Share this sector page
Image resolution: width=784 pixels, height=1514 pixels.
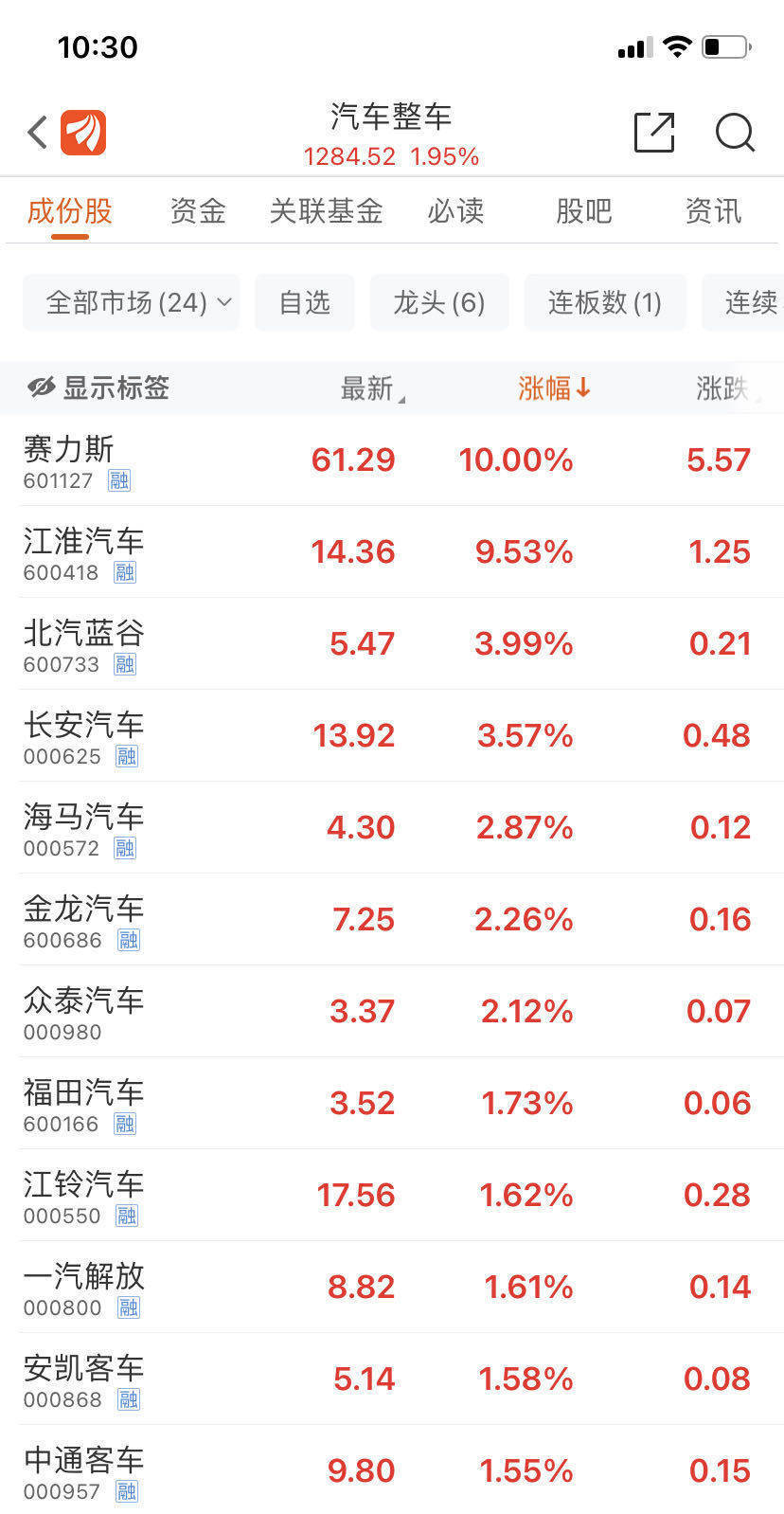[654, 132]
